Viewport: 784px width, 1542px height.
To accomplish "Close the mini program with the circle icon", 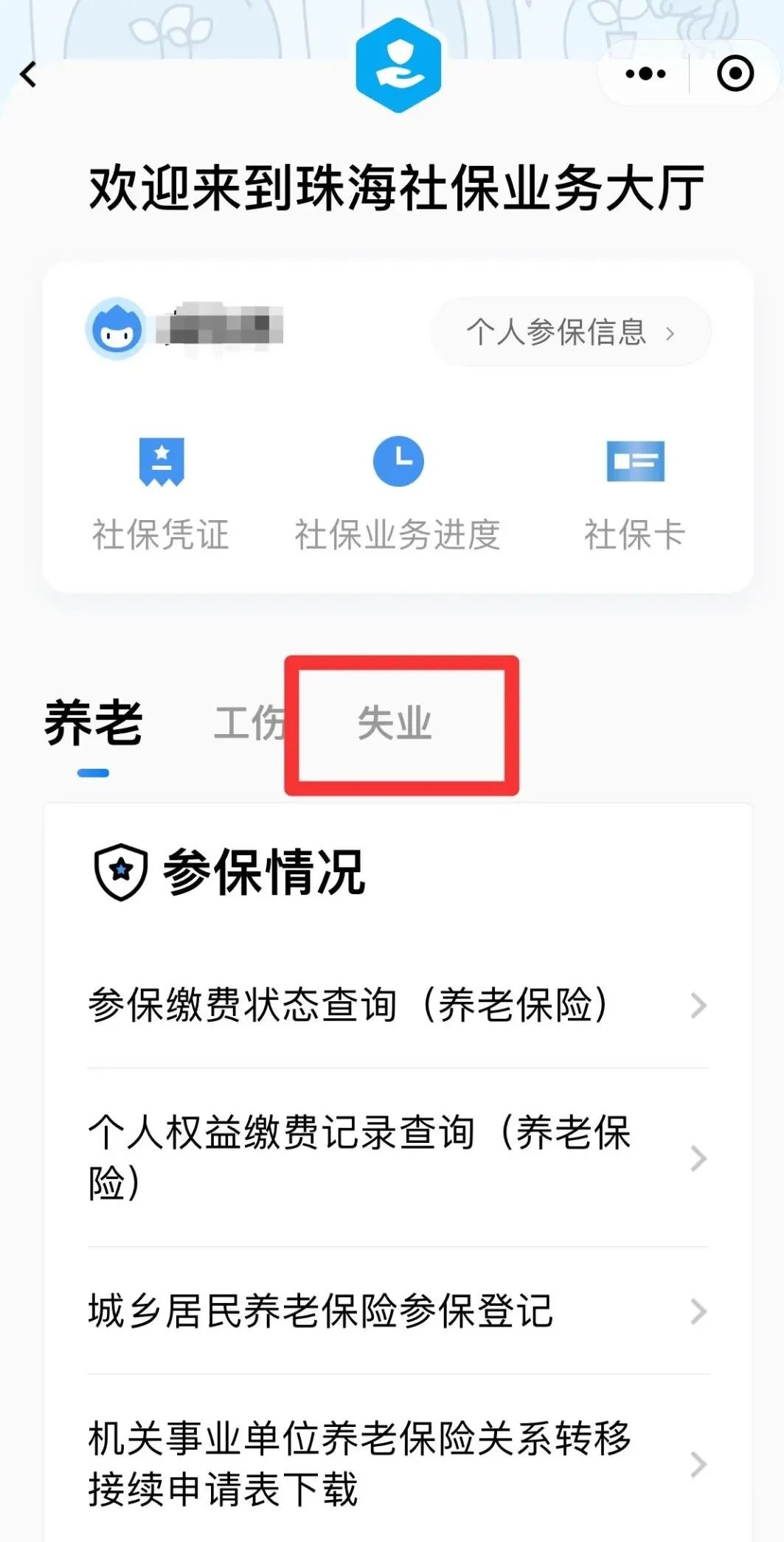I will 735,74.
